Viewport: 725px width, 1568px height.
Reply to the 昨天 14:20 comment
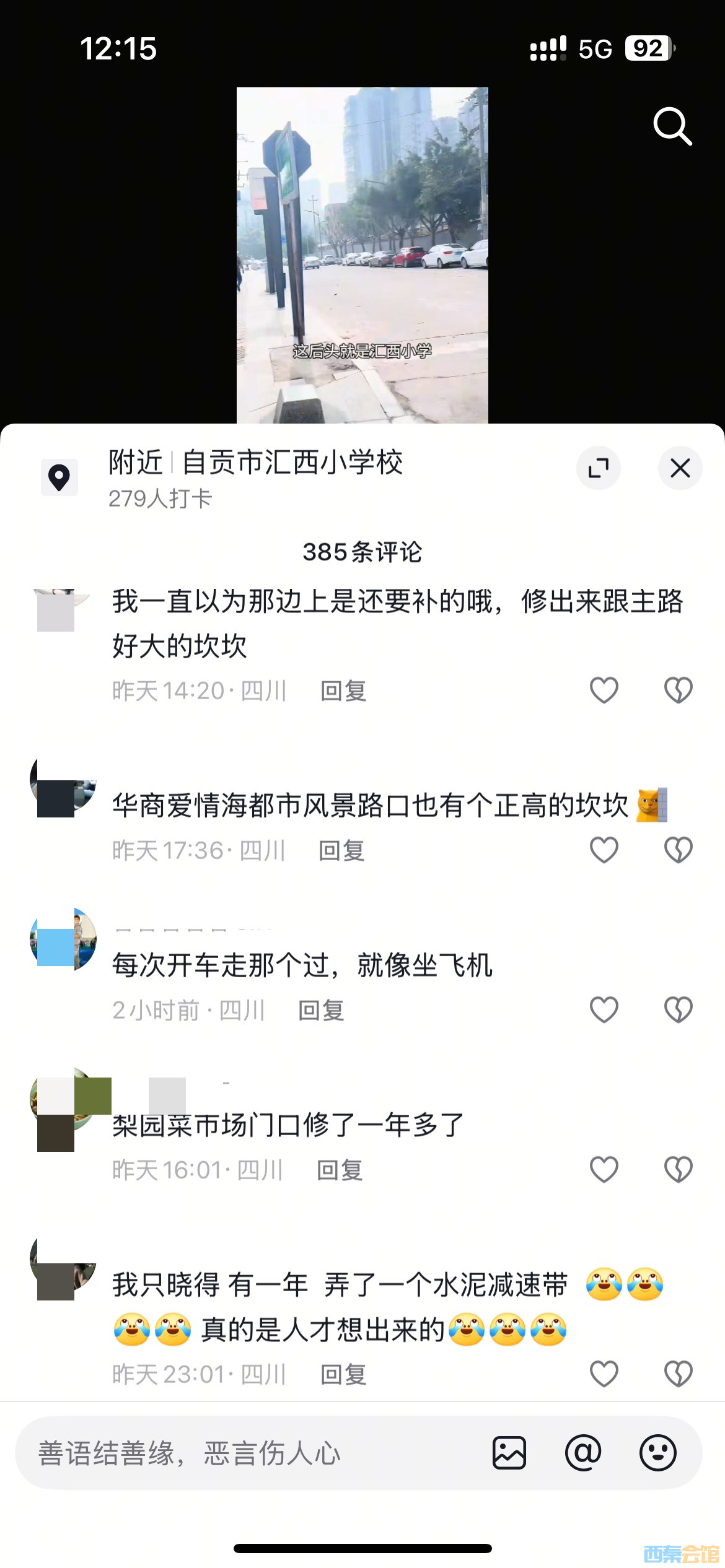pos(343,691)
